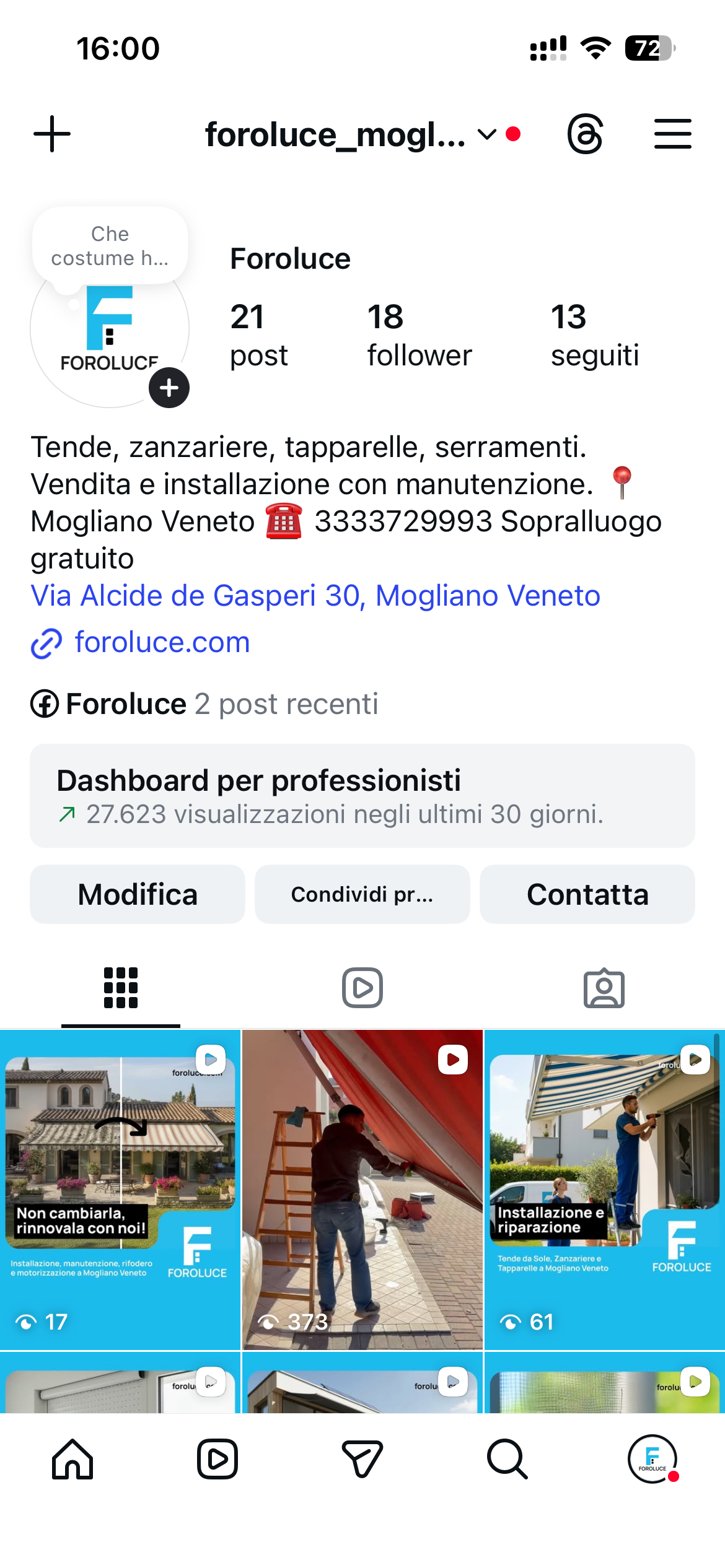Screen dimensions: 725x1568
Task: Open the Via Alcide de Gasperi 30 address link
Action: tap(315, 596)
